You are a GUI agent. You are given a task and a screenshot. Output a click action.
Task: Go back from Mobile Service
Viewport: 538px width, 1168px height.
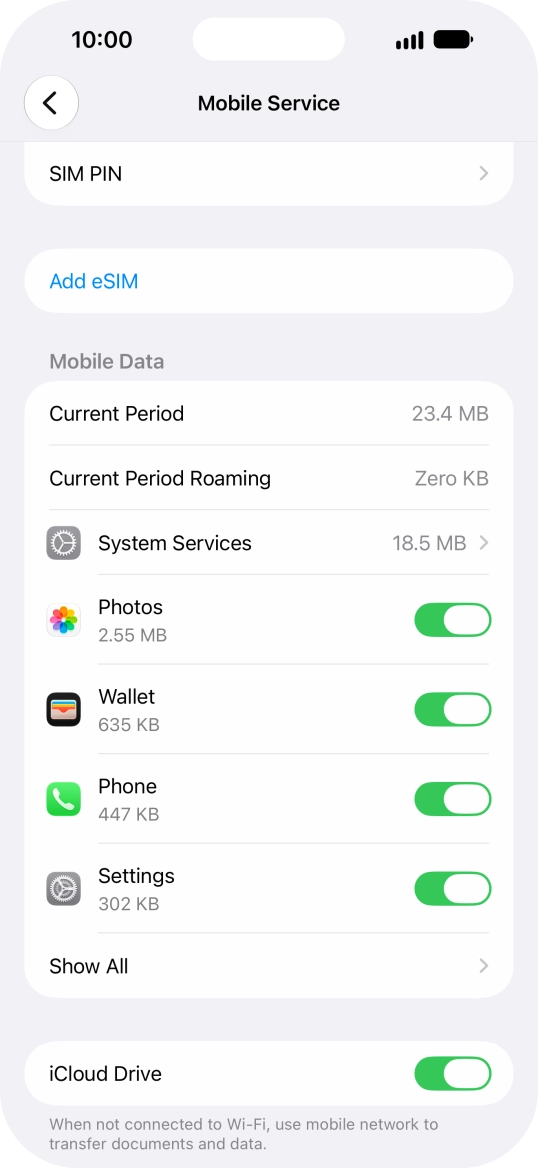coord(51,103)
